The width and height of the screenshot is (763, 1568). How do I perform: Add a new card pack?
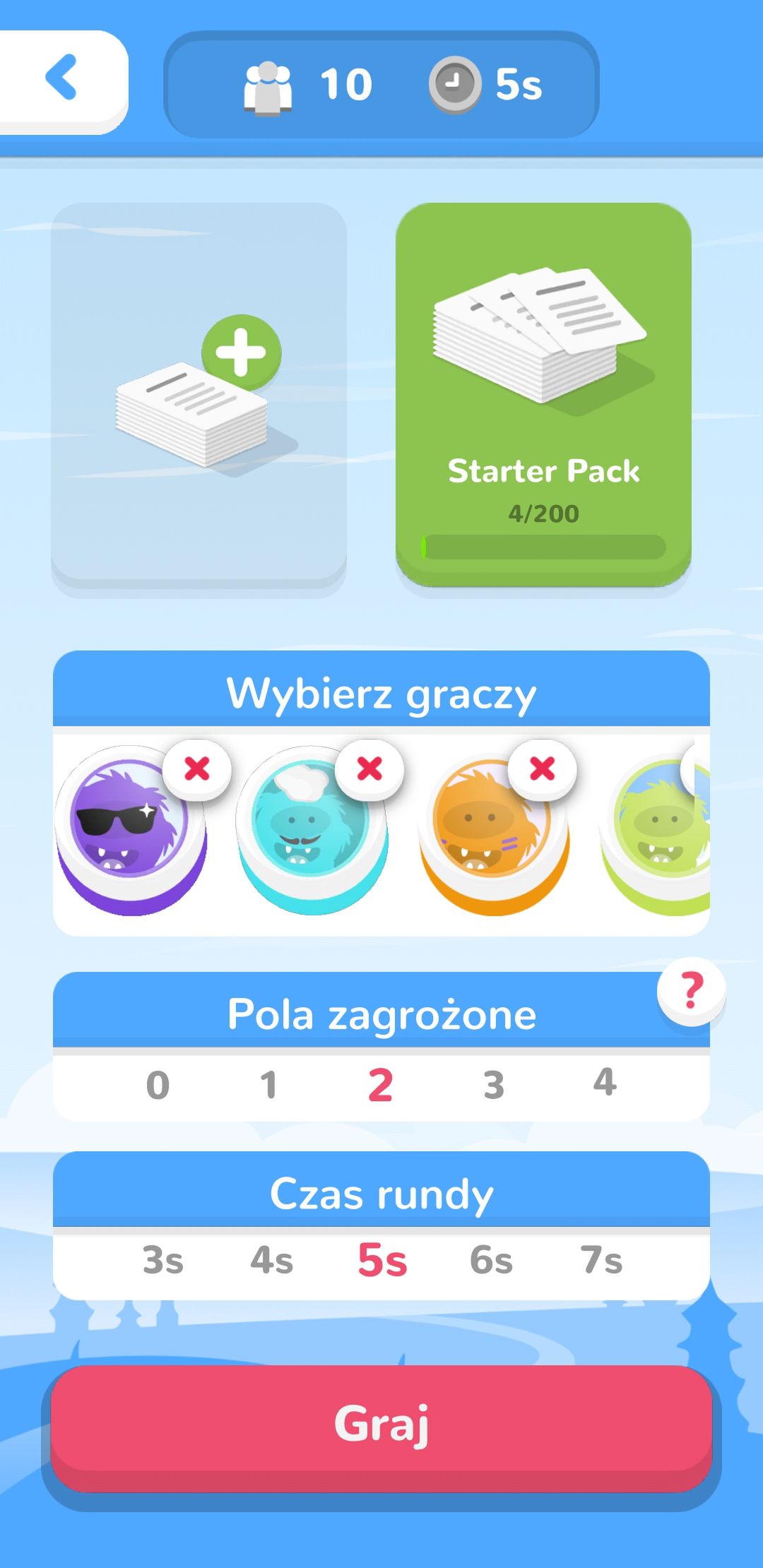point(199,396)
